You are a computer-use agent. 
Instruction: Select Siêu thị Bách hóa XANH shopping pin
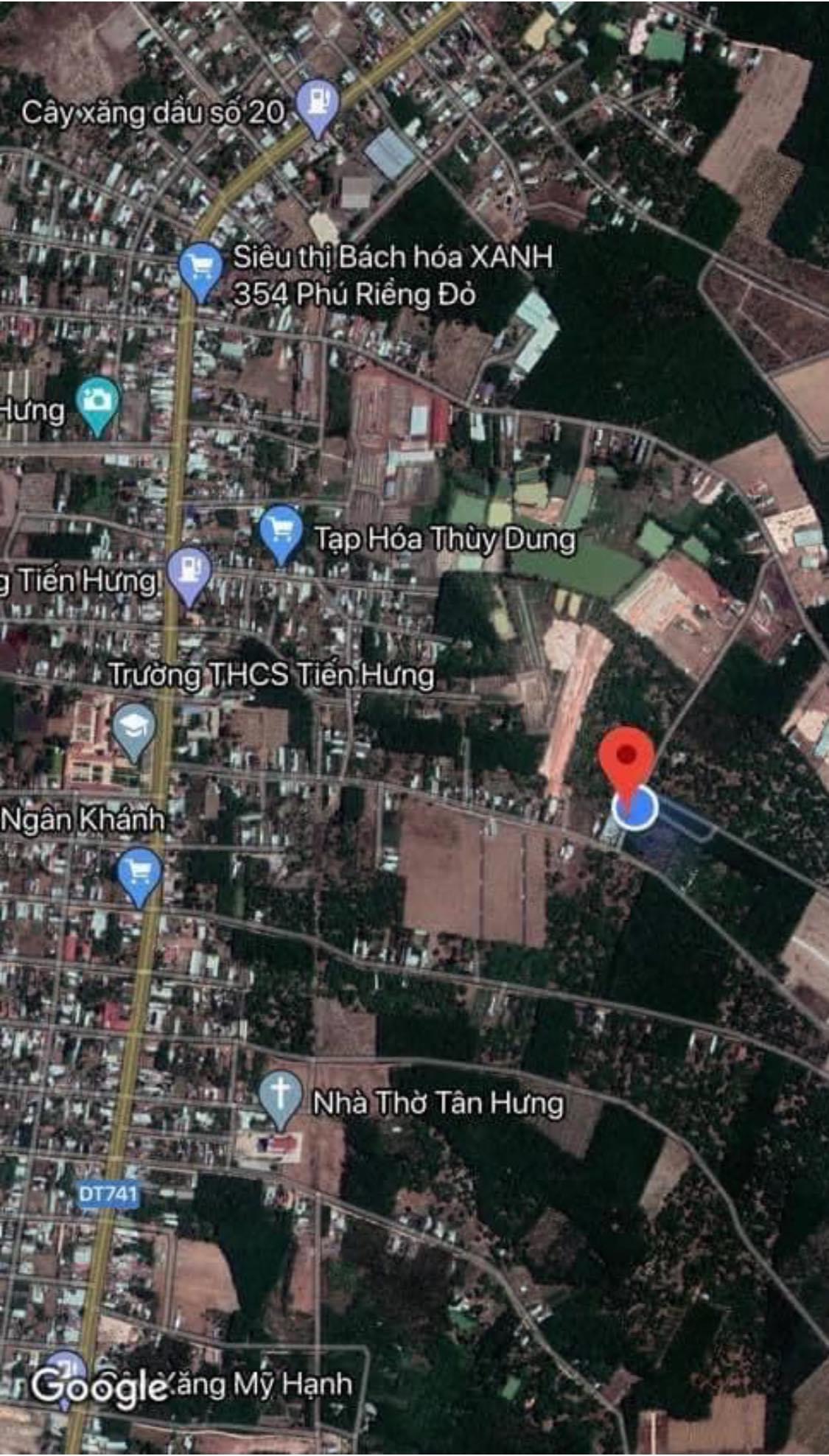tap(200, 267)
